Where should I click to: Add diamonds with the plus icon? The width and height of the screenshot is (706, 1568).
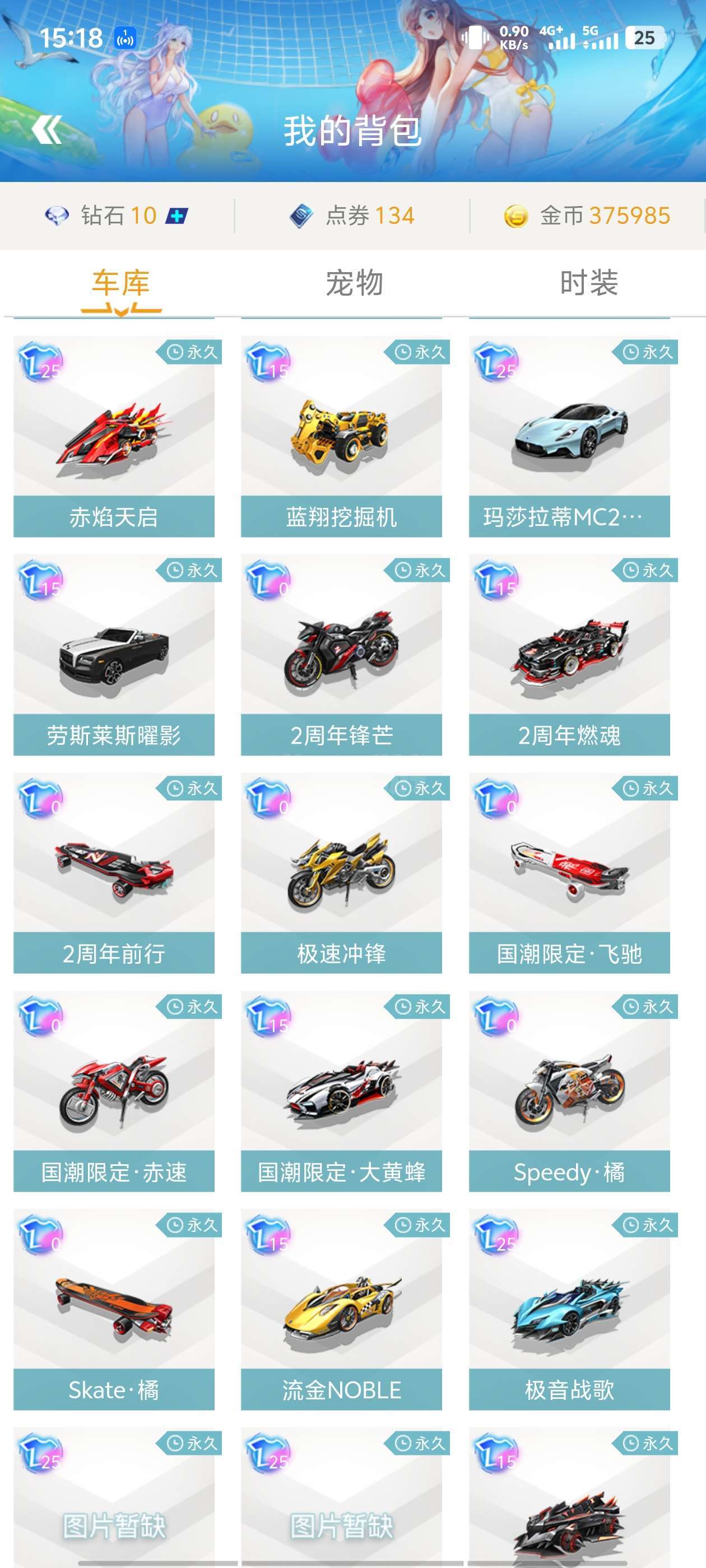point(176,216)
